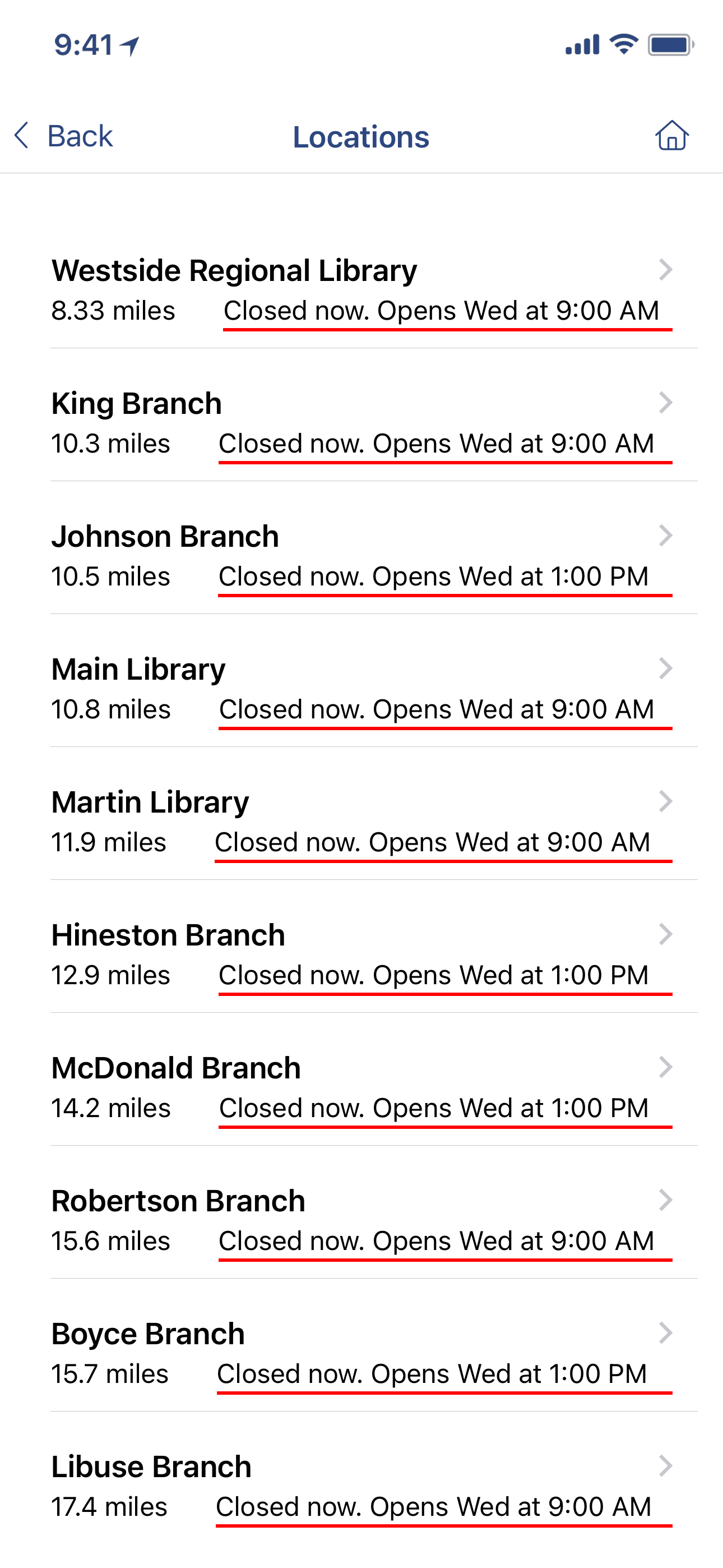Go back to the previous screen

pyautogui.click(x=63, y=136)
